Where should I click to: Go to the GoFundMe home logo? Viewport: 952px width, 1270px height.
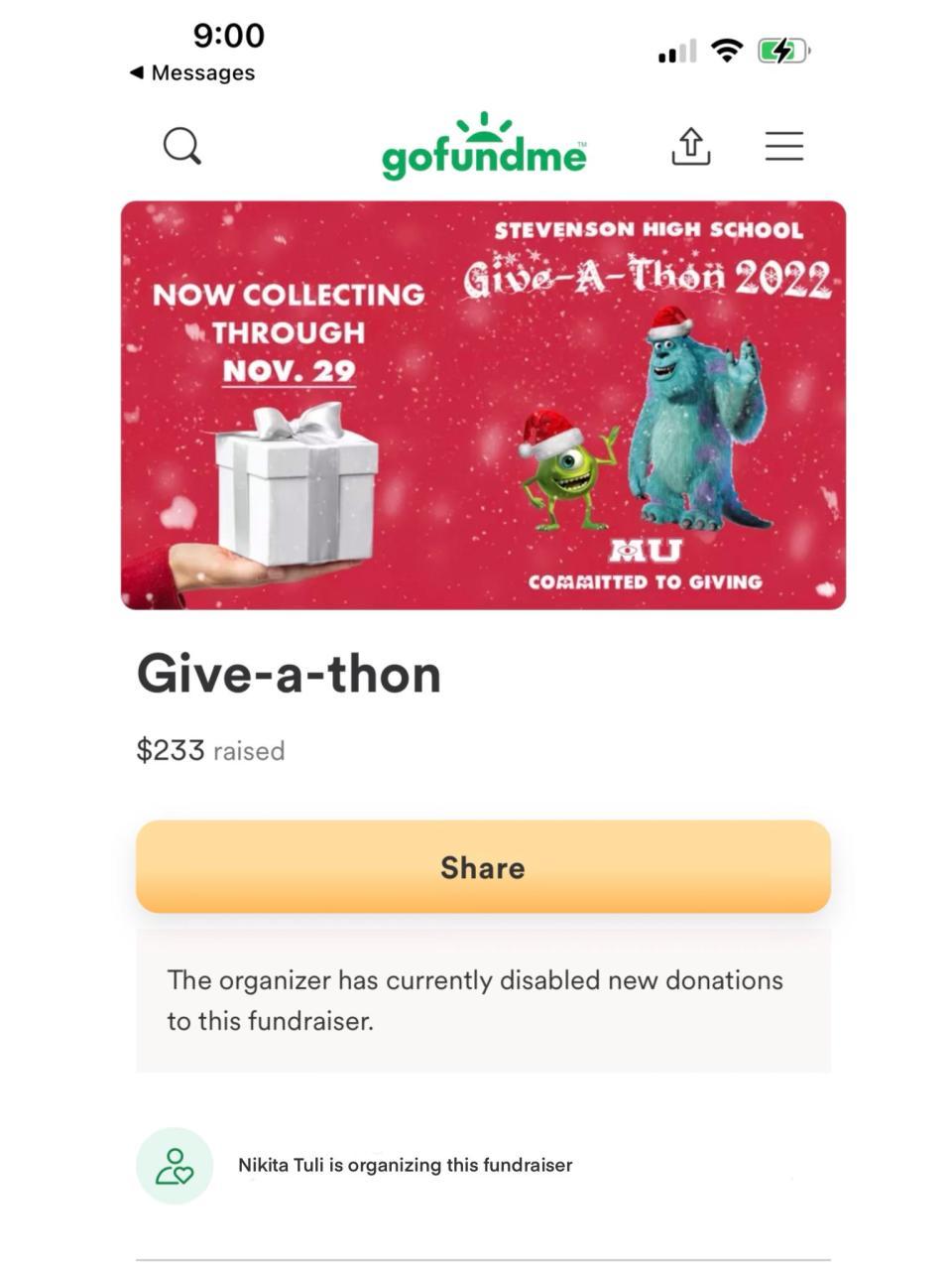484,147
